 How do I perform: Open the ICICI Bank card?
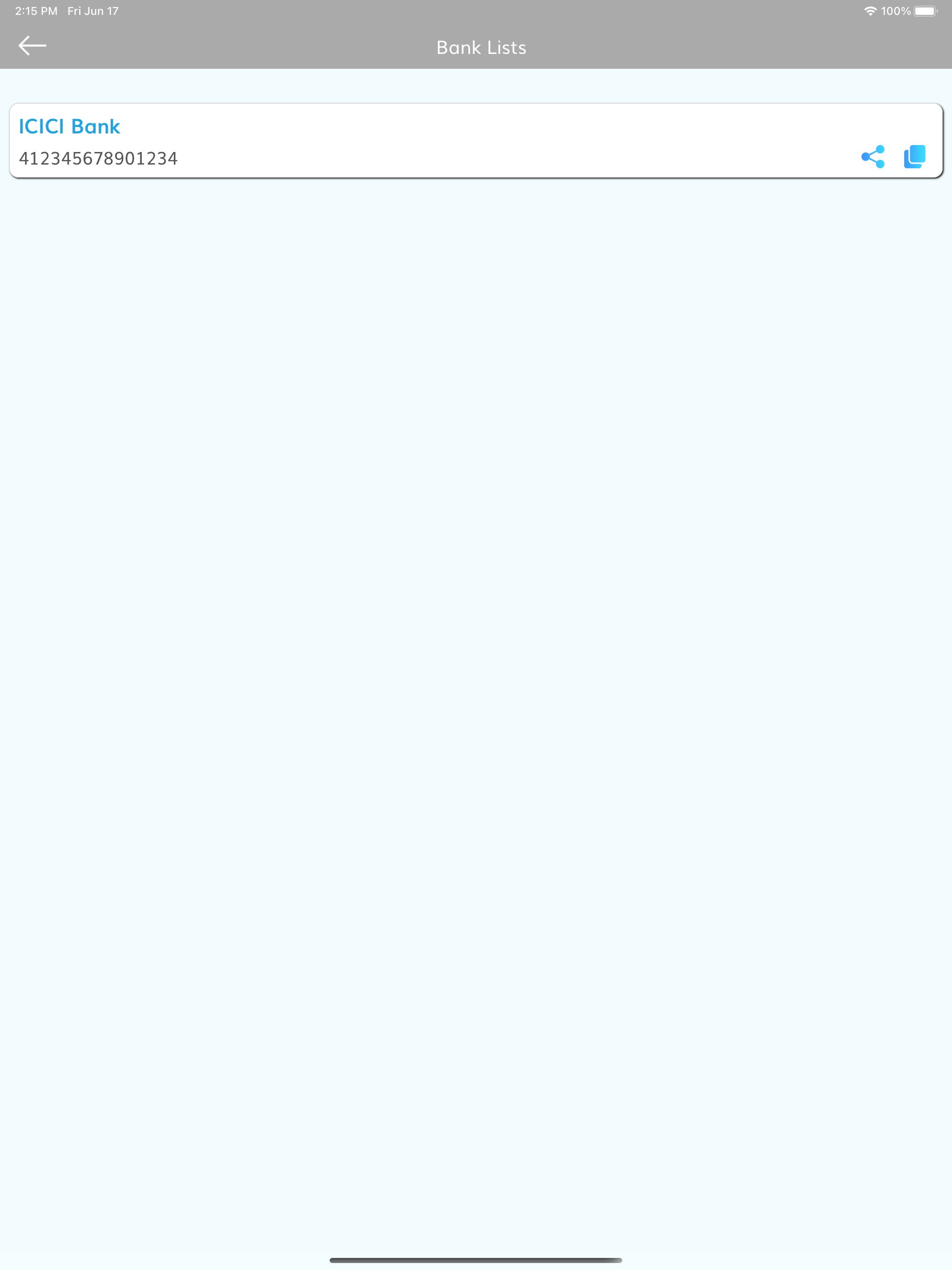pos(402,141)
